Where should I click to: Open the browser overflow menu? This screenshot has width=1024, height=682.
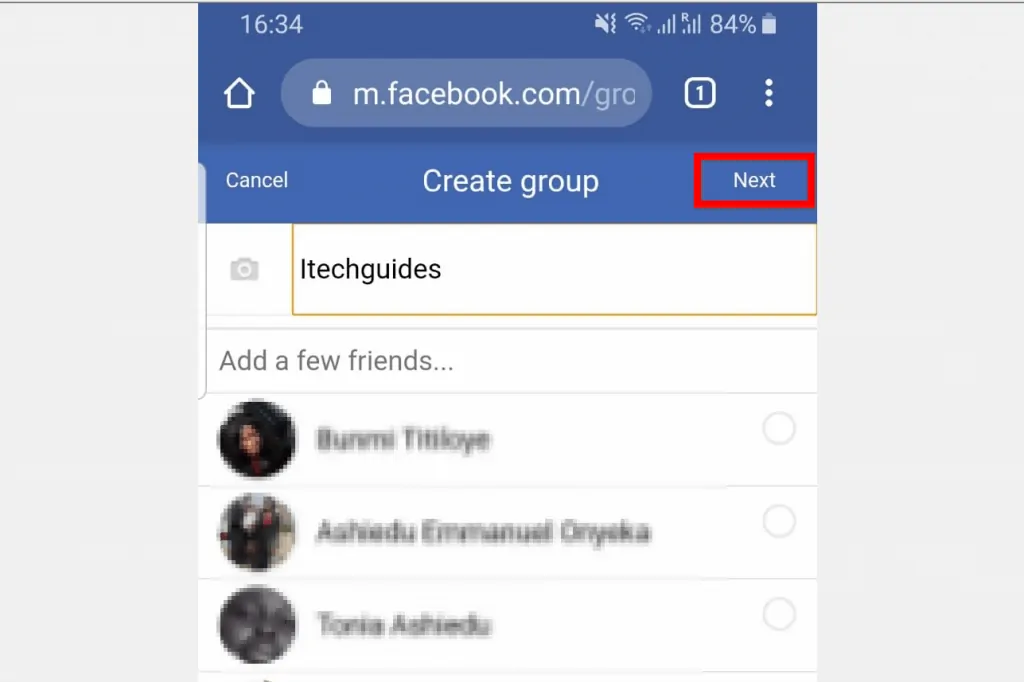tap(768, 94)
